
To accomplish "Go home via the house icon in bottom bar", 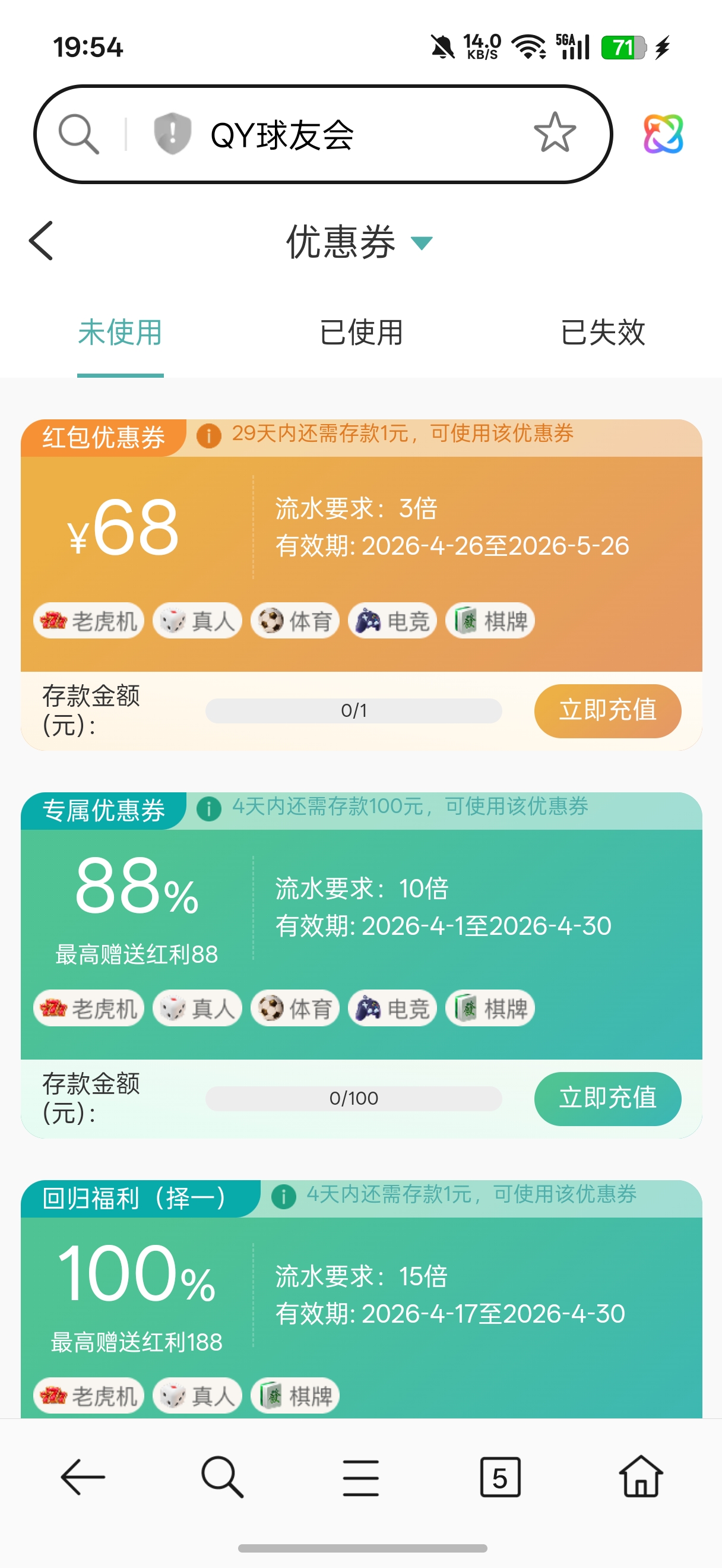I will [x=642, y=1476].
